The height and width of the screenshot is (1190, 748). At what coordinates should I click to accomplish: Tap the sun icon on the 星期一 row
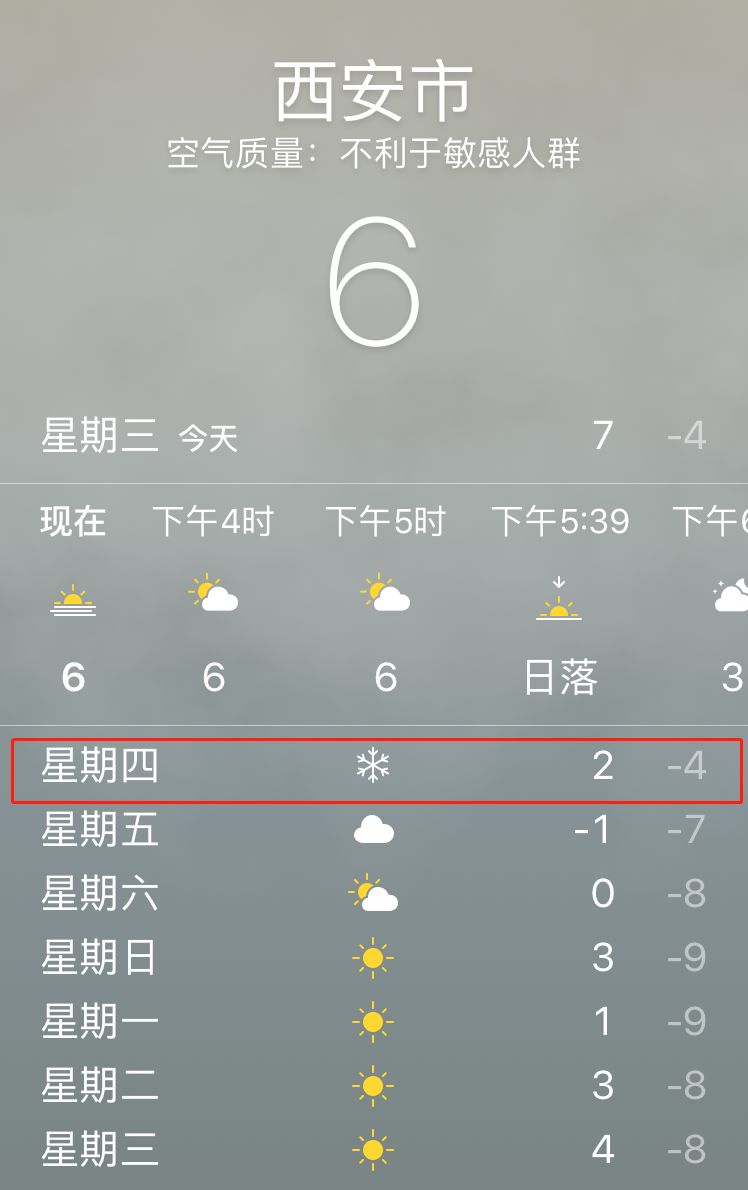373,1021
